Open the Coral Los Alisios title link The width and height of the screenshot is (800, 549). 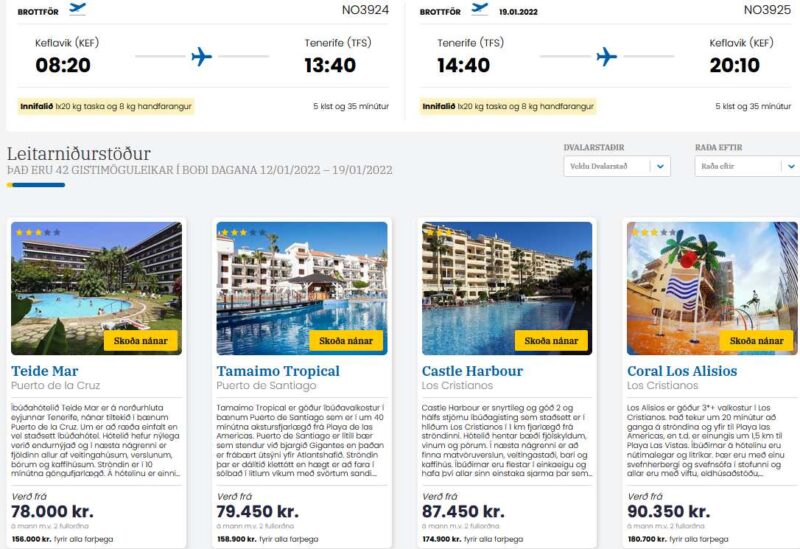(x=682, y=371)
